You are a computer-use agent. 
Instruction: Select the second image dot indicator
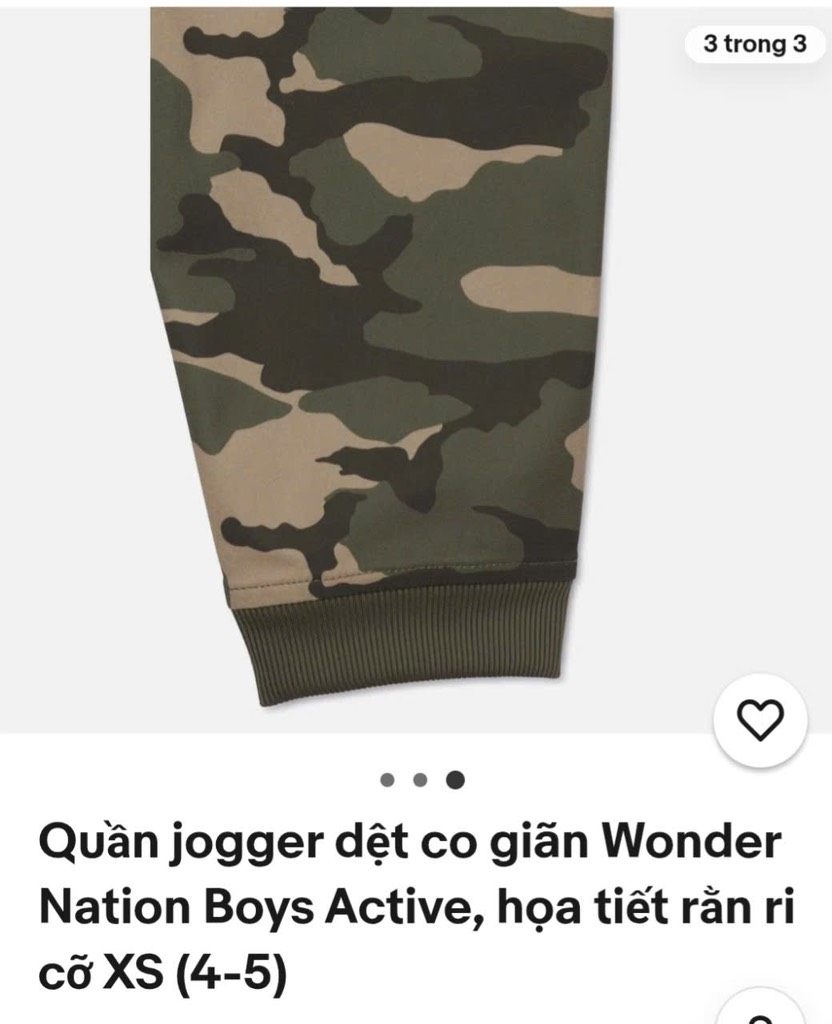coord(420,779)
